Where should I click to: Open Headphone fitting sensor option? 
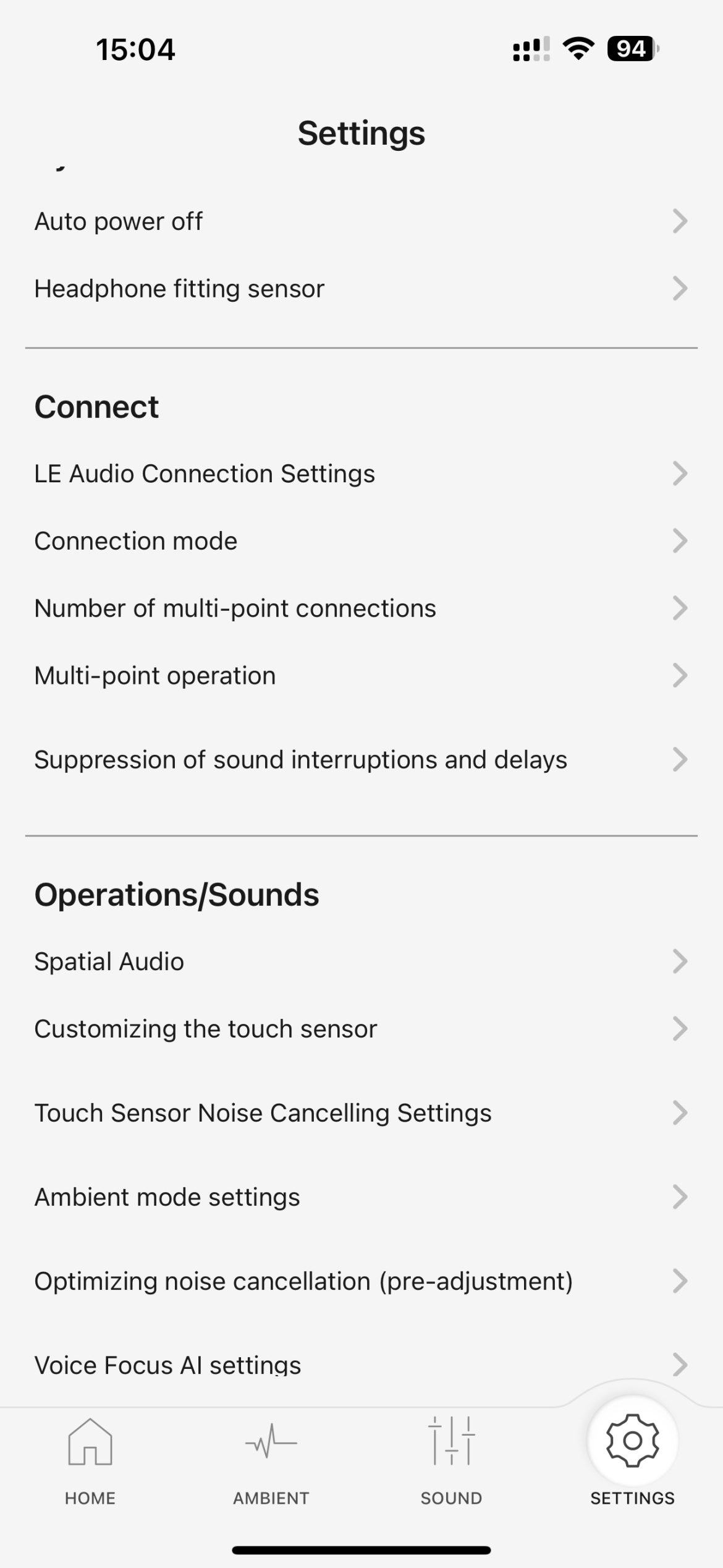coord(361,289)
